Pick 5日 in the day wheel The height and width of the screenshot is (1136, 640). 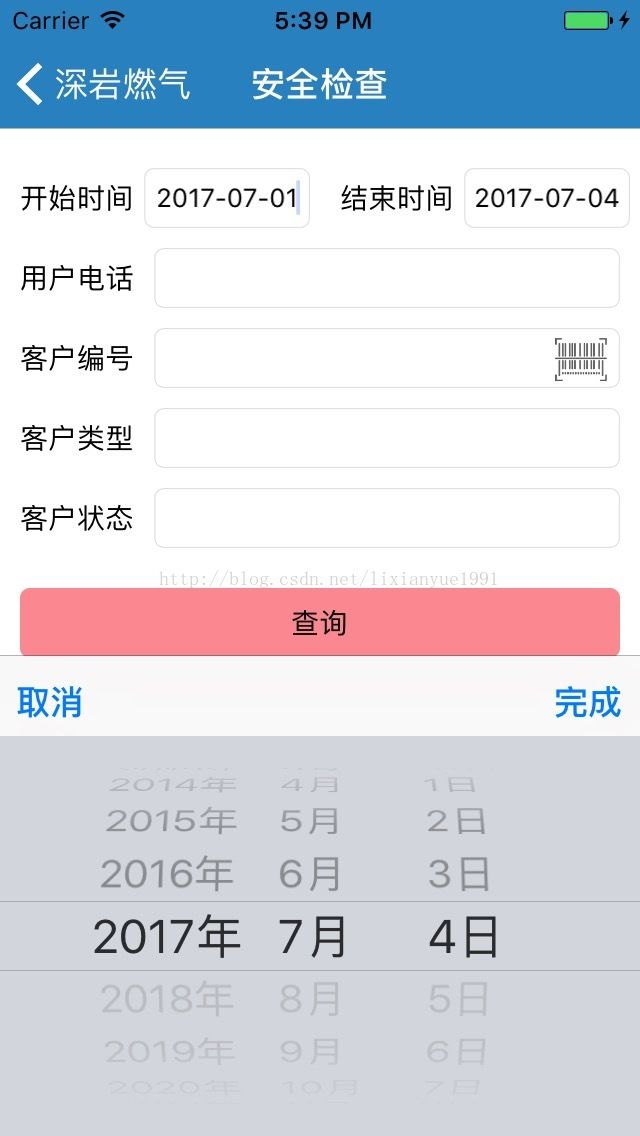pos(458,999)
